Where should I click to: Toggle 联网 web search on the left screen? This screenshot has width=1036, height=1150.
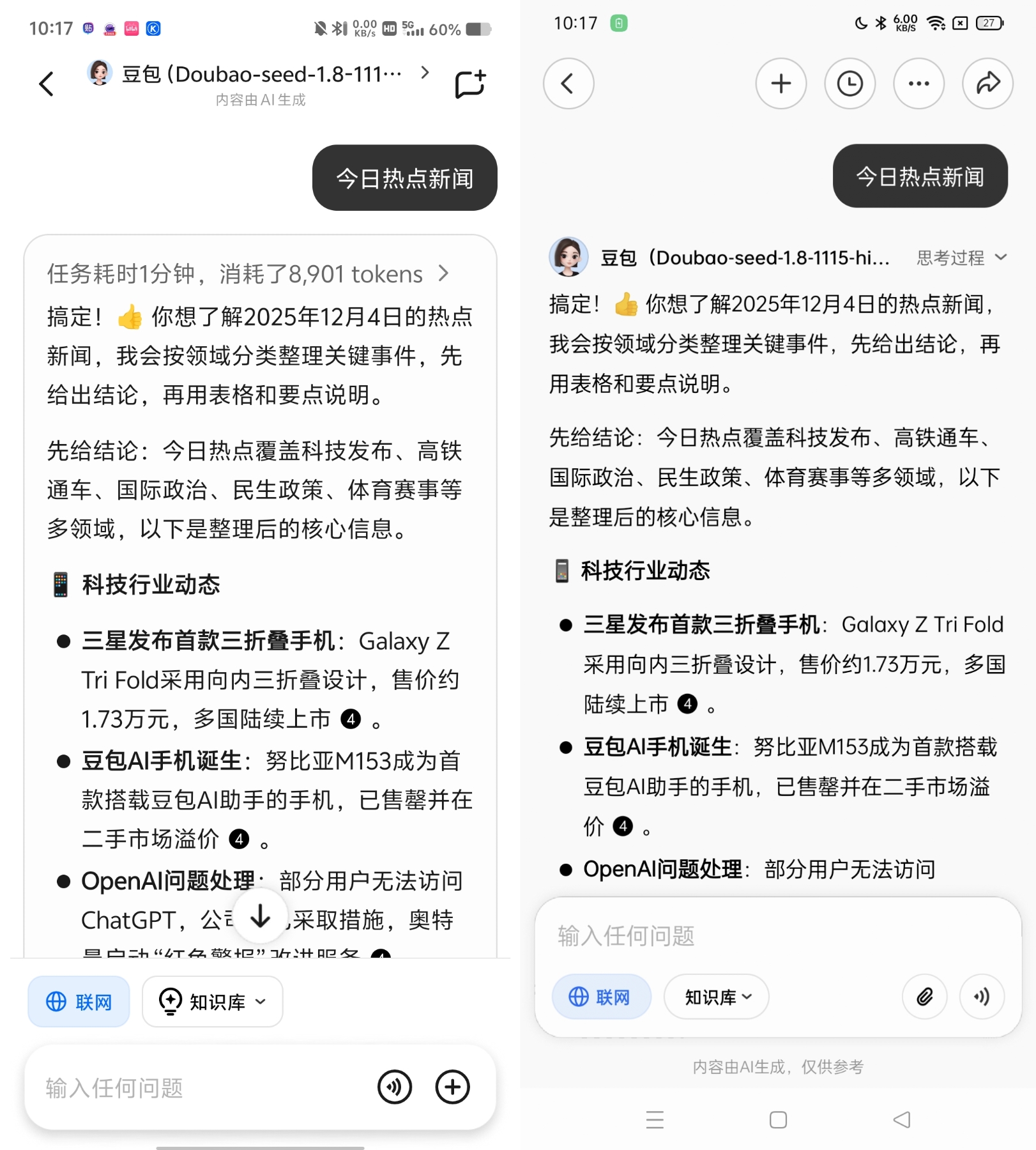pyautogui.click(x=79, y=1001)
